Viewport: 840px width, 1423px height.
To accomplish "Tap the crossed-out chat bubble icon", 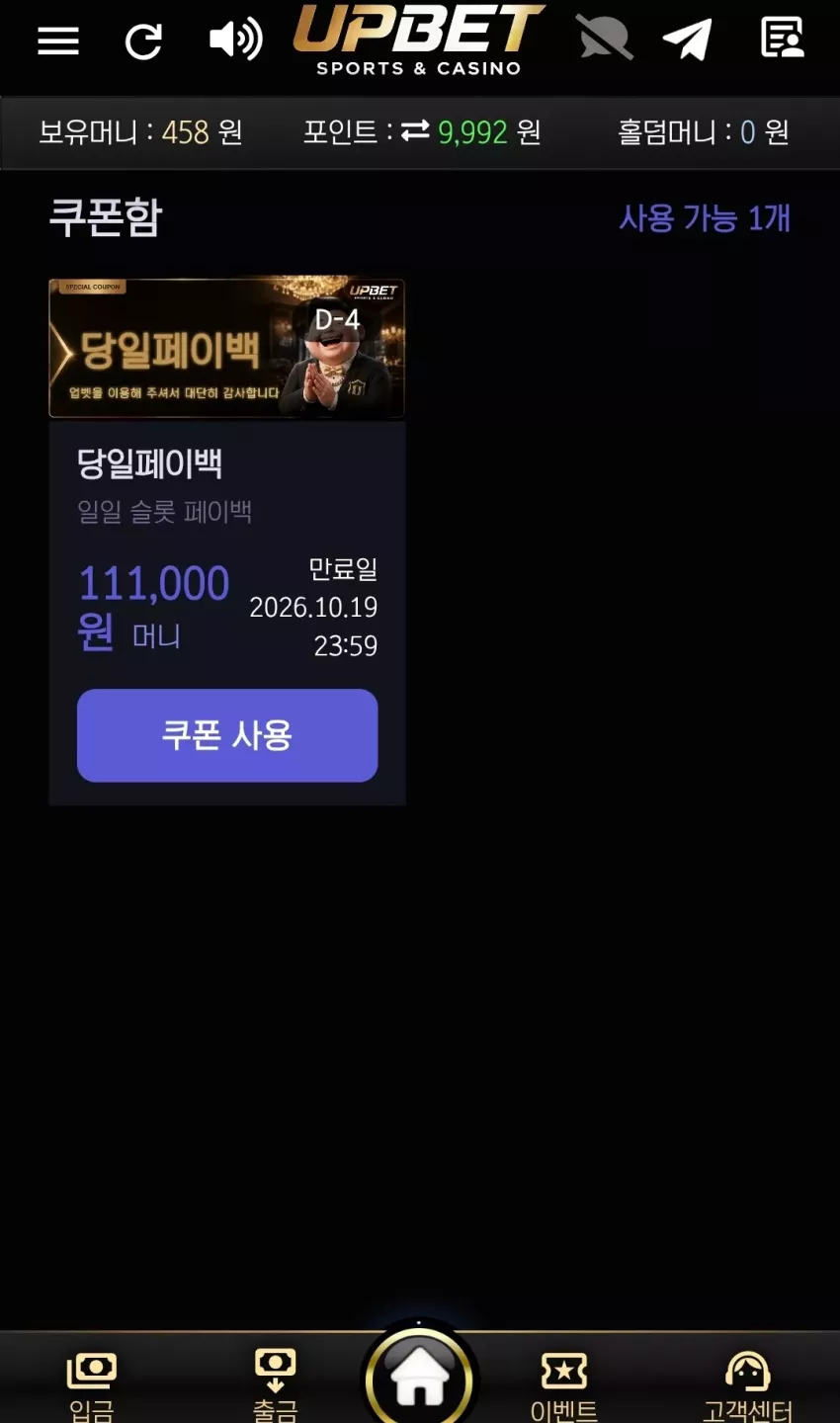I will coord(605,40).
